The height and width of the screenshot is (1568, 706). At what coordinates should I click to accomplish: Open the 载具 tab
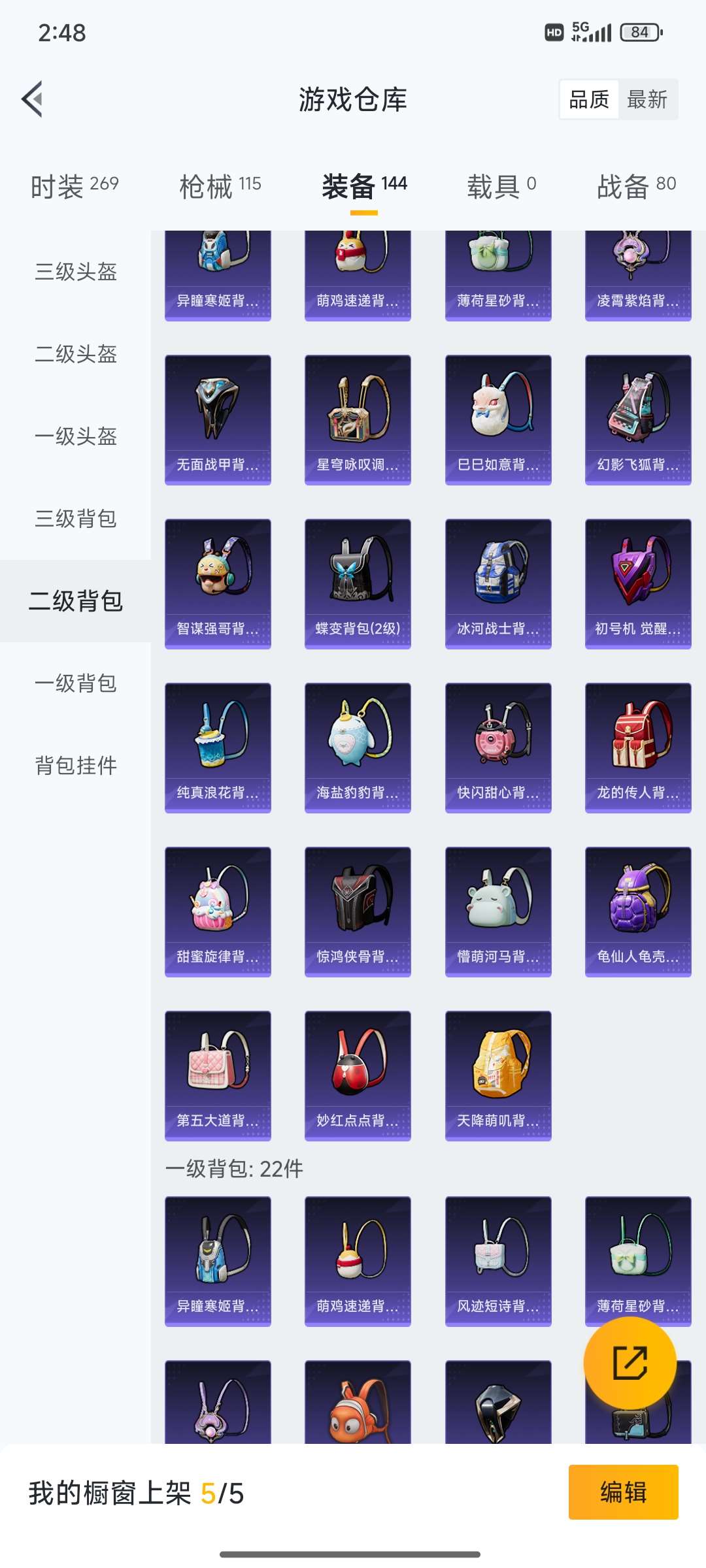click(x=501, y=186)
